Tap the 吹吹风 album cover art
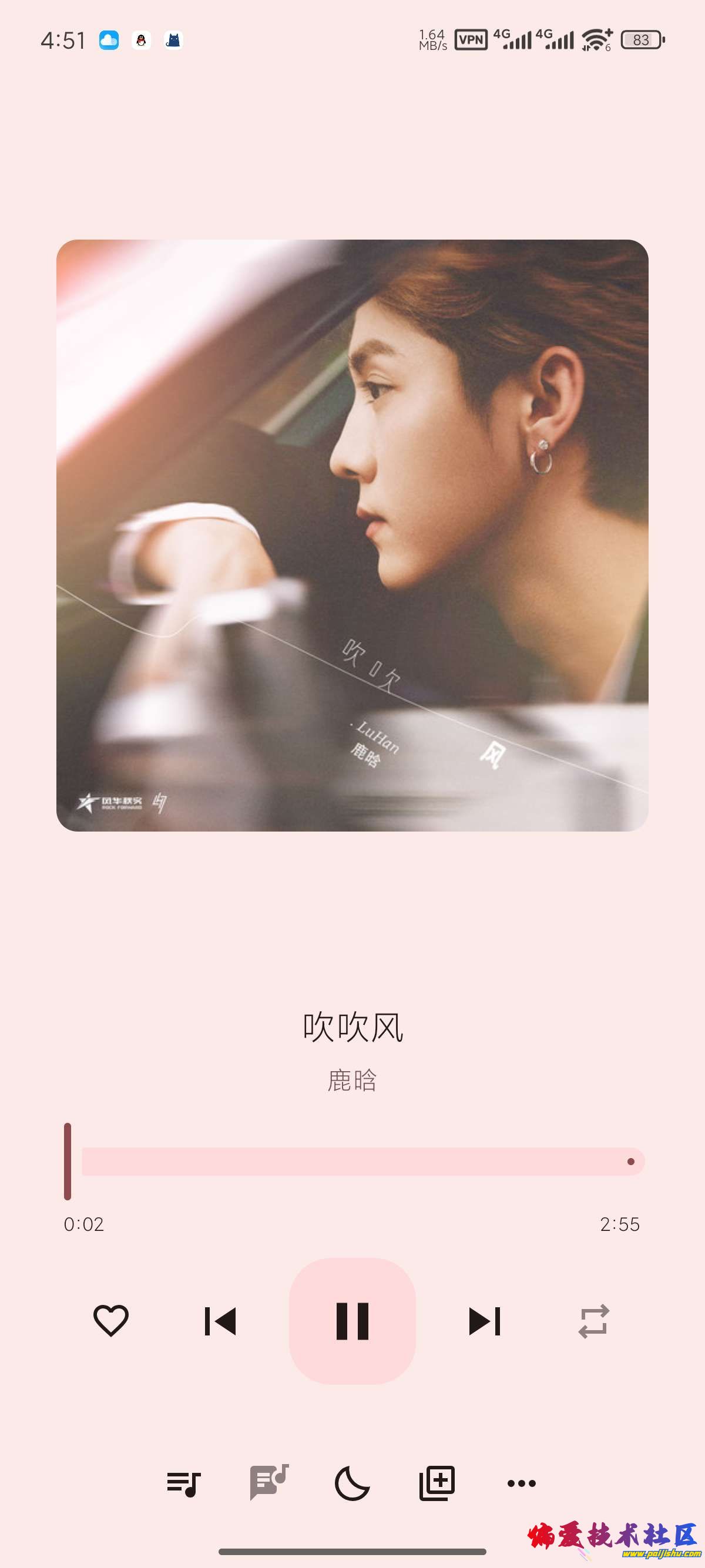The height and width of the screenshot is (1568, 705). [x=352, y=535]
